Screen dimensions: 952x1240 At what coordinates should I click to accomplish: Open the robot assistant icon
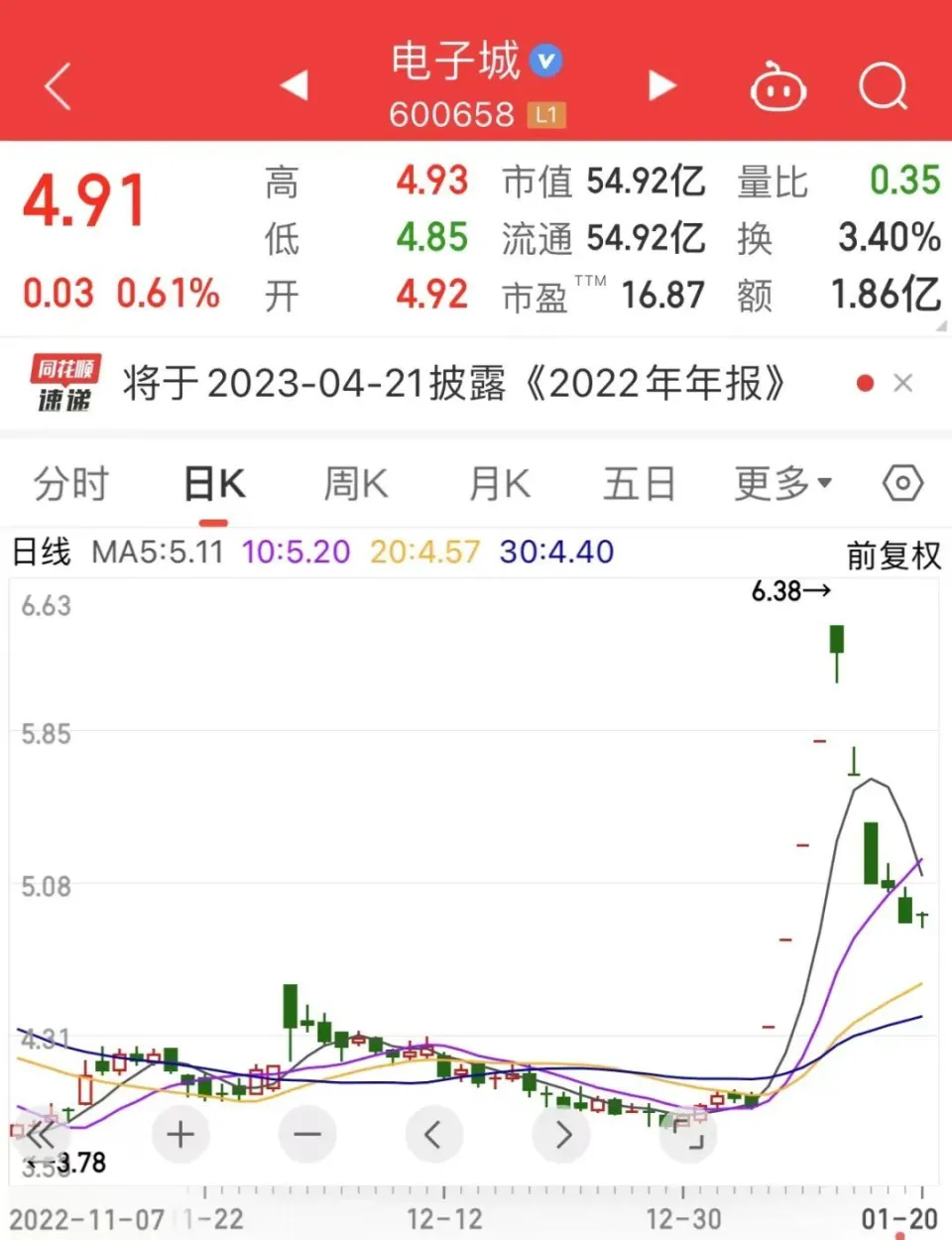pos(778,88)
